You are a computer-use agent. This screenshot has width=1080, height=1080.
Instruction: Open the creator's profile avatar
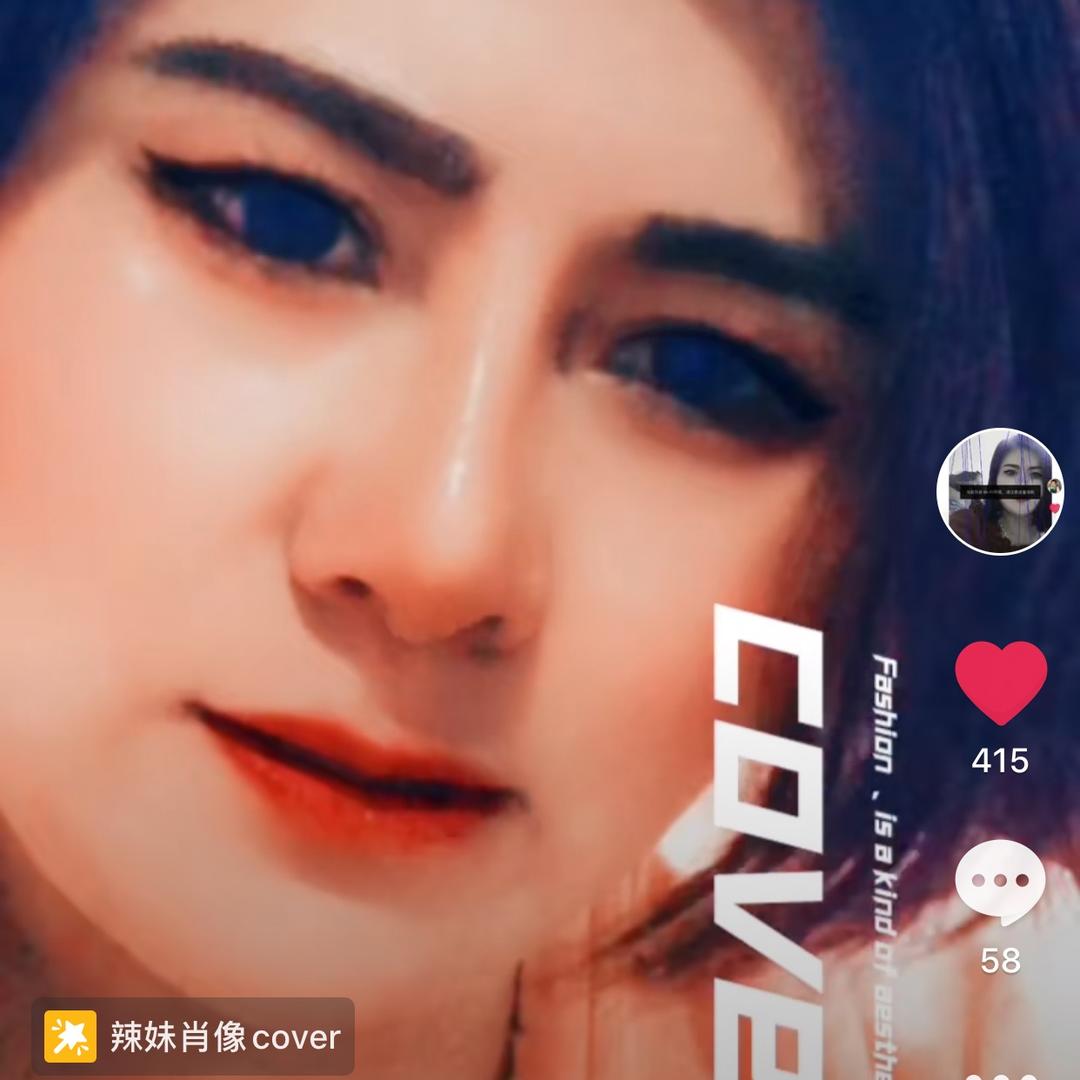(999, 491)
